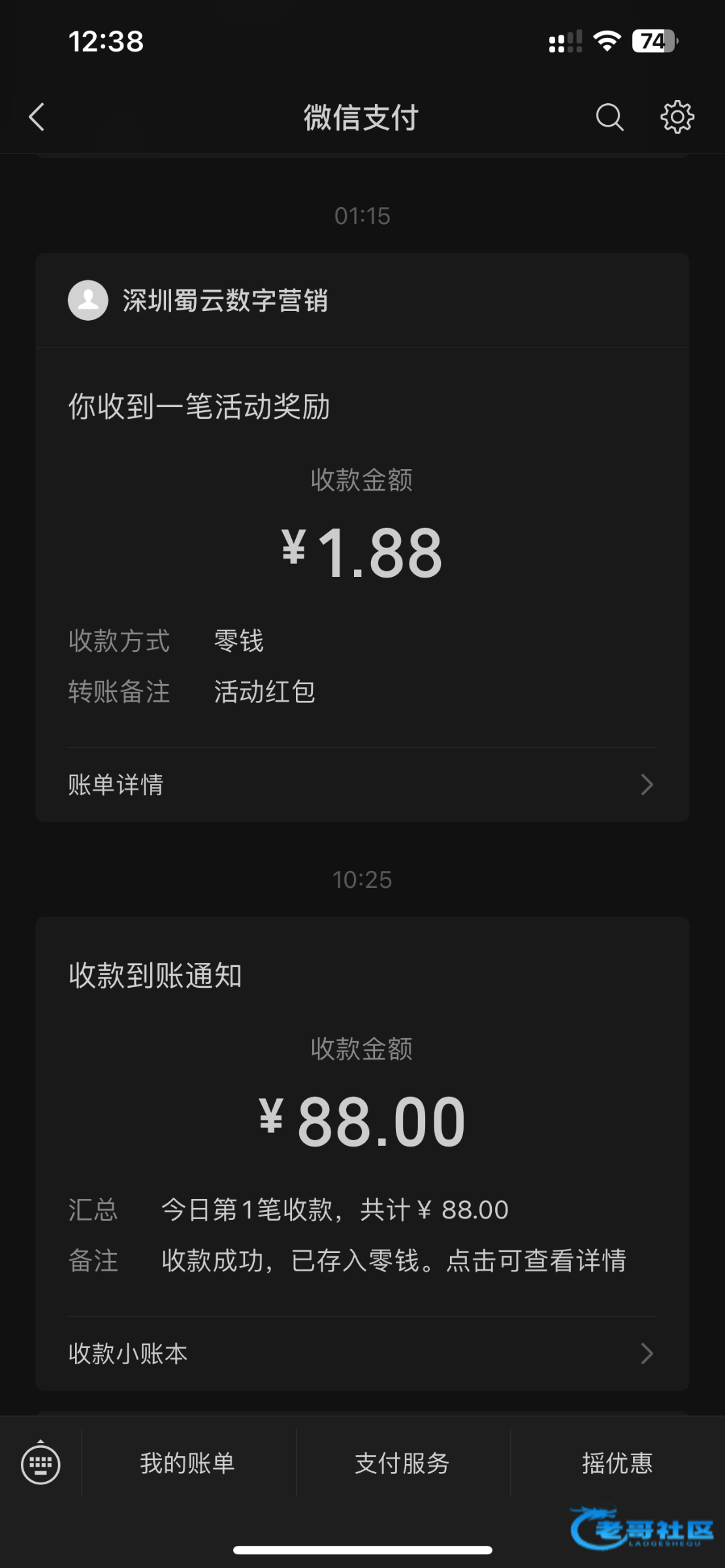Select 摇优惠 at the bottom
This screenshot has height=1568, width=725.
point(617,1463)
